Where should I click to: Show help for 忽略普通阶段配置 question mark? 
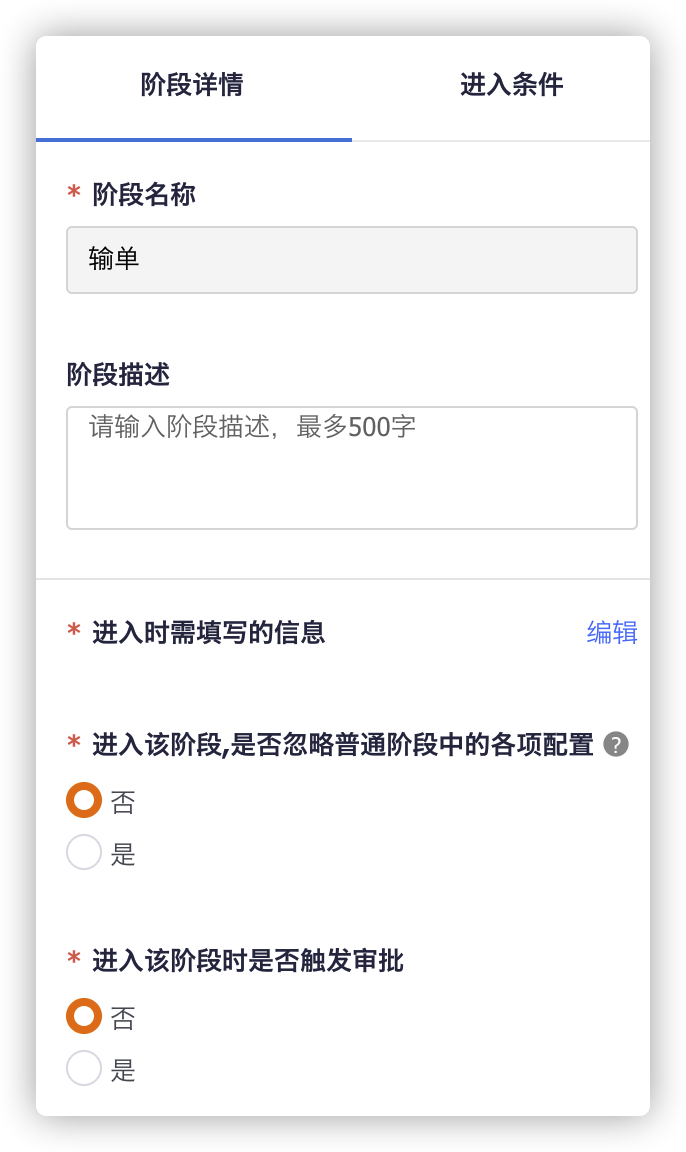click(616, 745)
